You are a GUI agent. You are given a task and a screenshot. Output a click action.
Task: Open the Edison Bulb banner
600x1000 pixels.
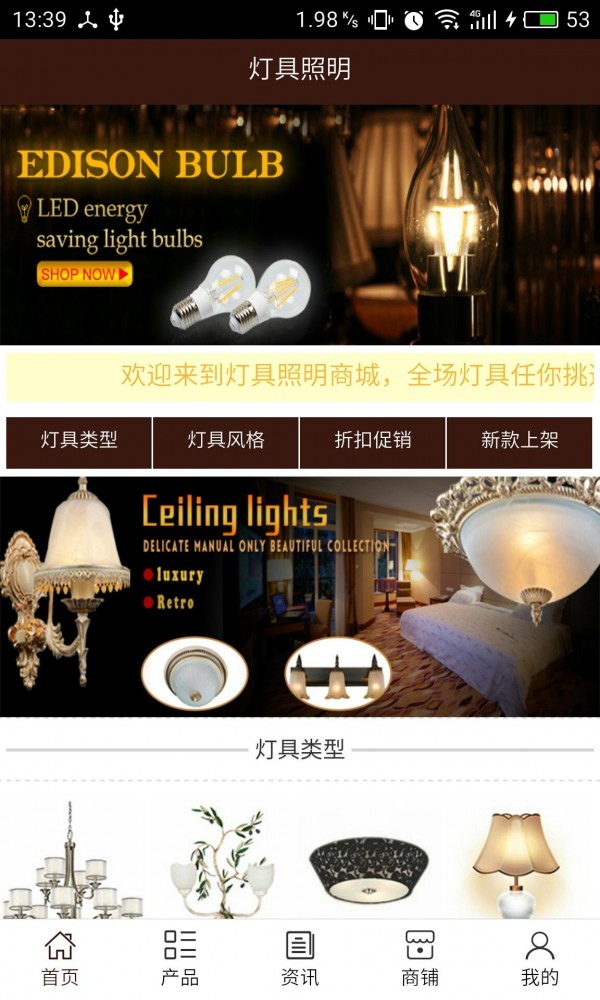coord(300,225)
